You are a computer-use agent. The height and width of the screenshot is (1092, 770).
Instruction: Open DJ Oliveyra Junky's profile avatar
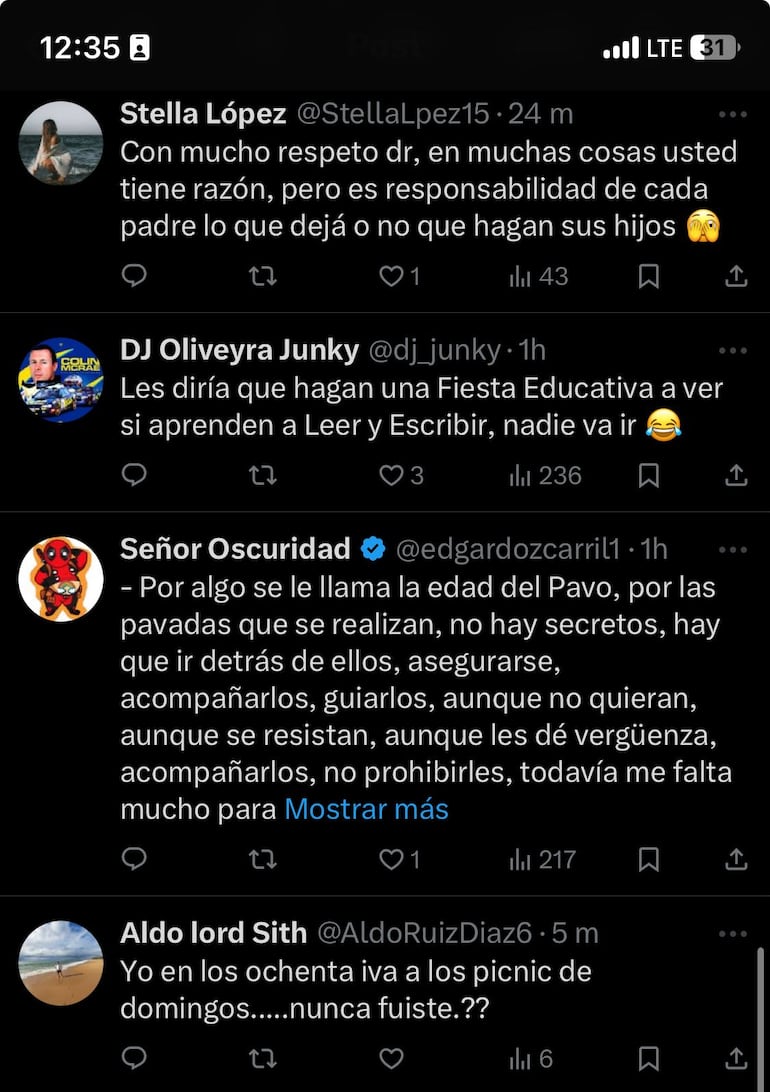coord(61,379)
